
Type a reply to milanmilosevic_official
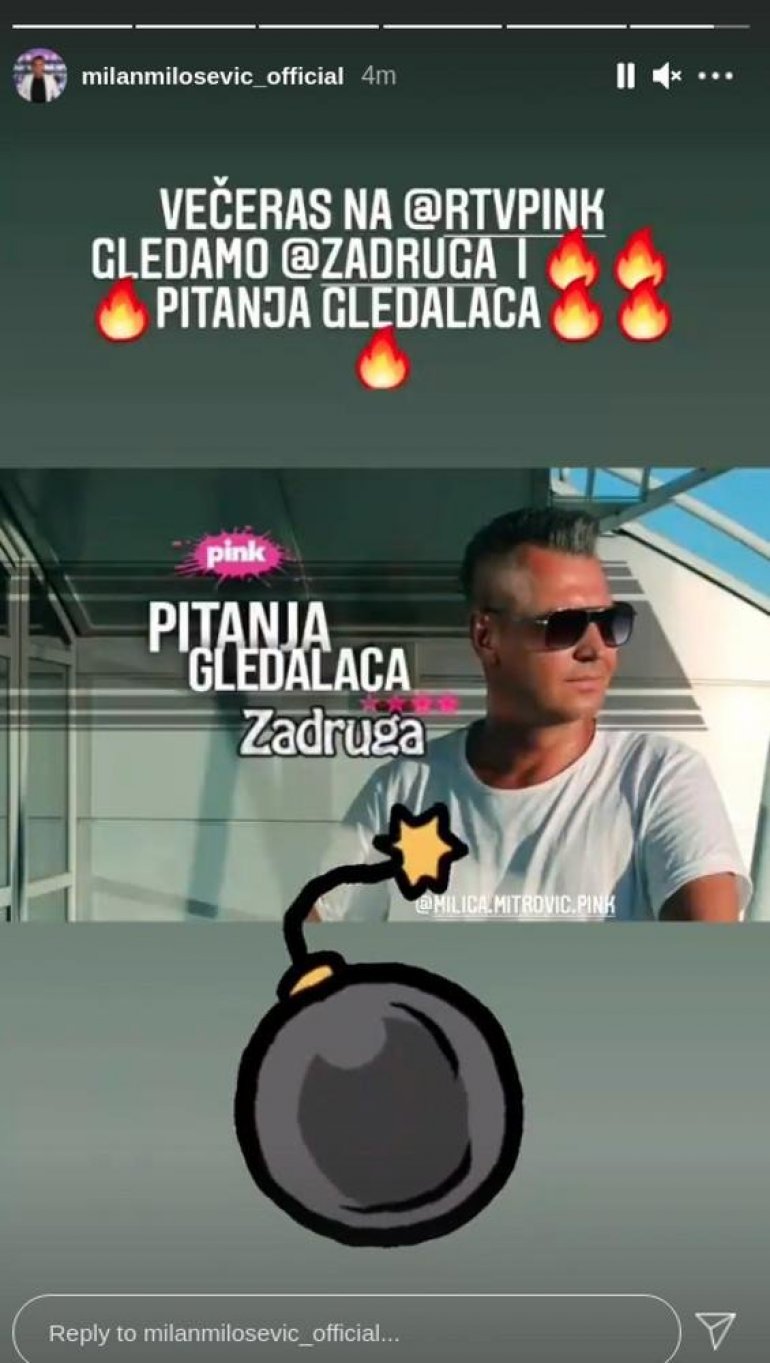(345, 1332)
